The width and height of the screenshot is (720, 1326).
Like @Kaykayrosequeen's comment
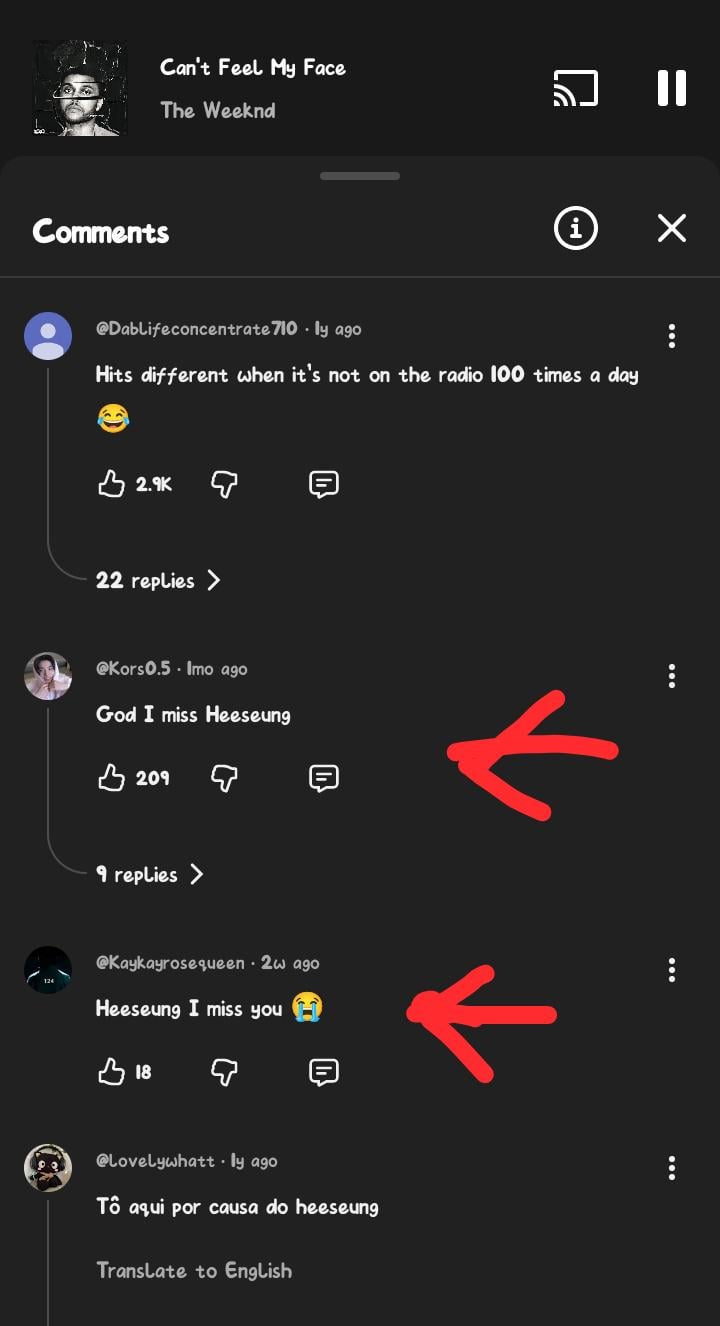pyautogui.click(x=111, y=1072)
